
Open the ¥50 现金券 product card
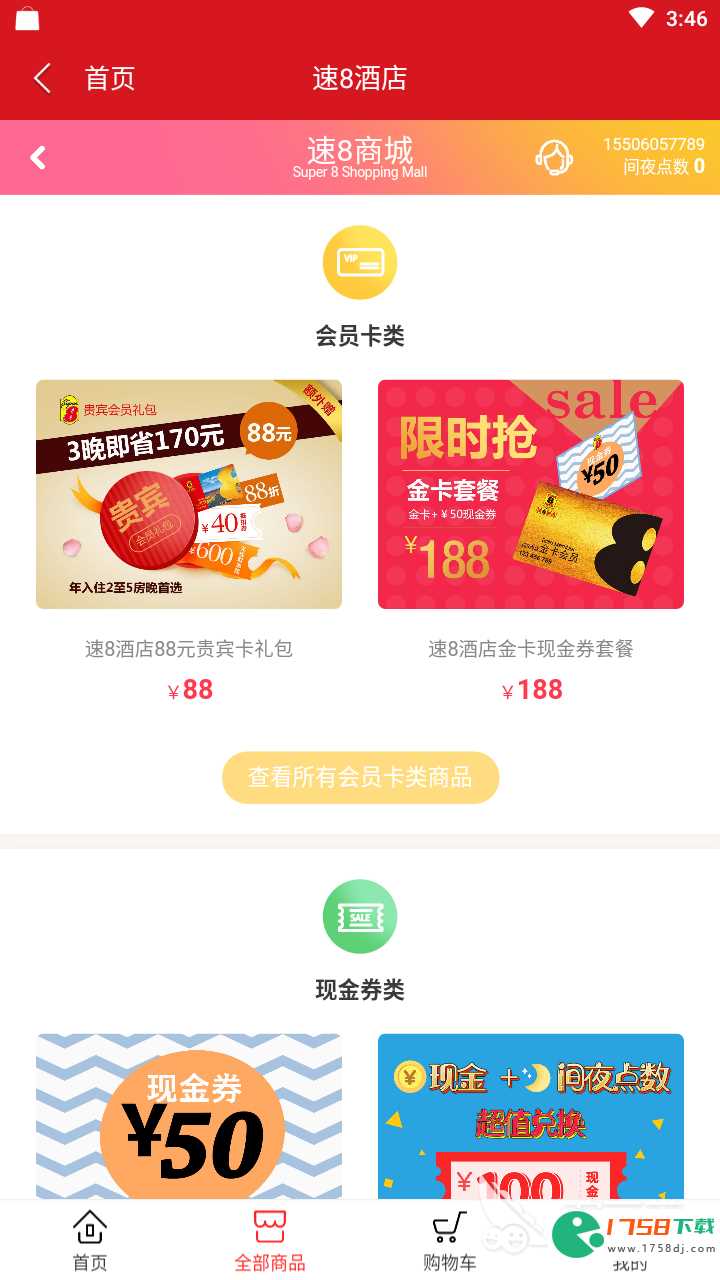click(x=189, y=1115)
